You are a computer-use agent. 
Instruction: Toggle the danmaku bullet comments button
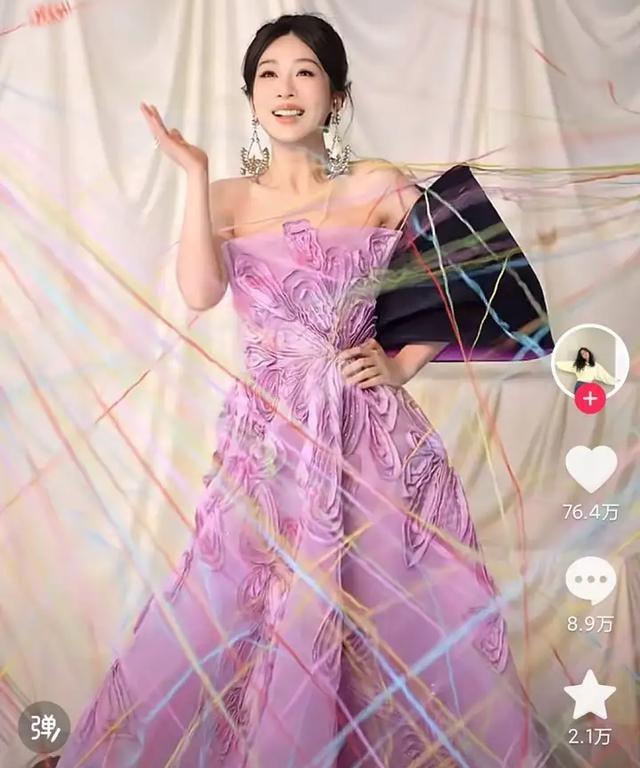click(x=43, y=727)
